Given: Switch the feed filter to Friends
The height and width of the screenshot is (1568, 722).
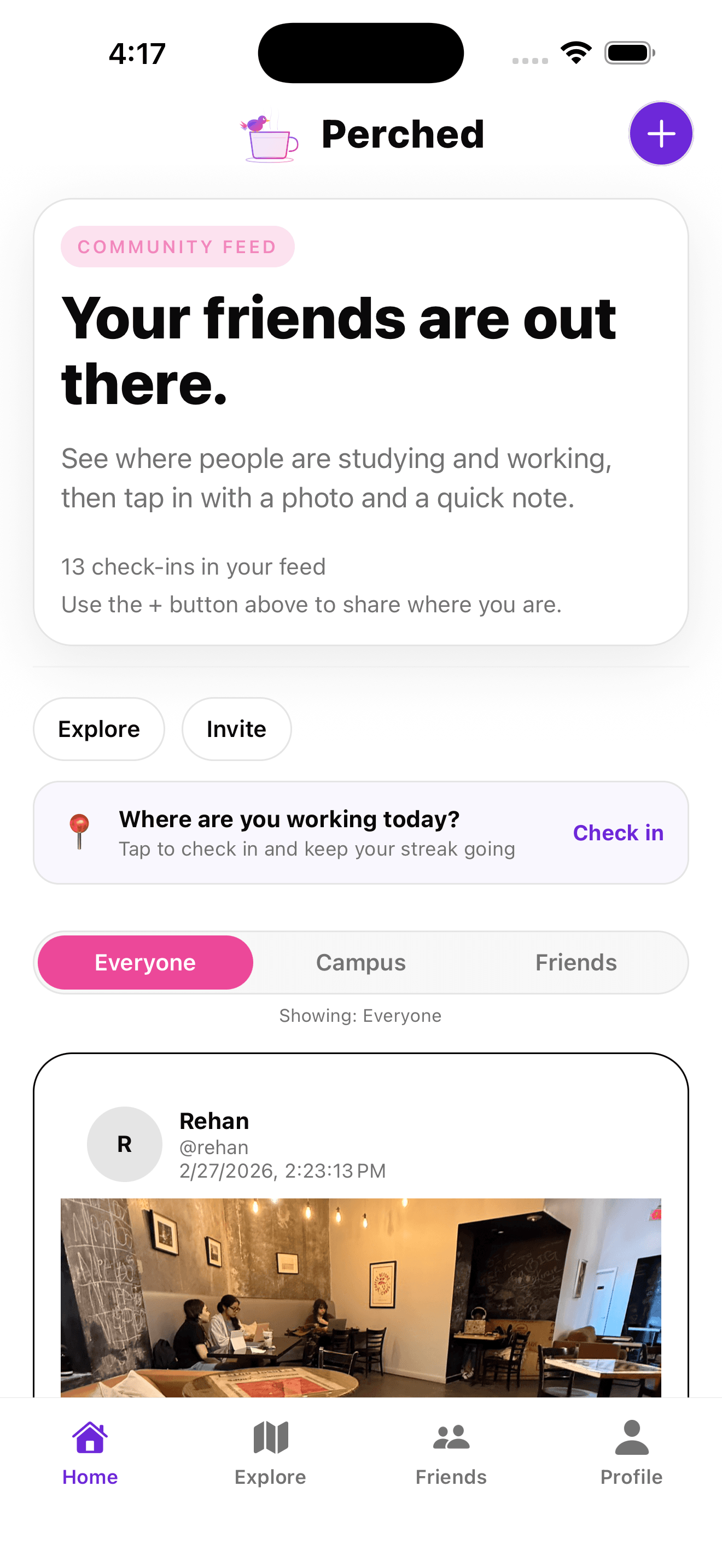Looking at the screenshot, I should (x=575, y=962).
